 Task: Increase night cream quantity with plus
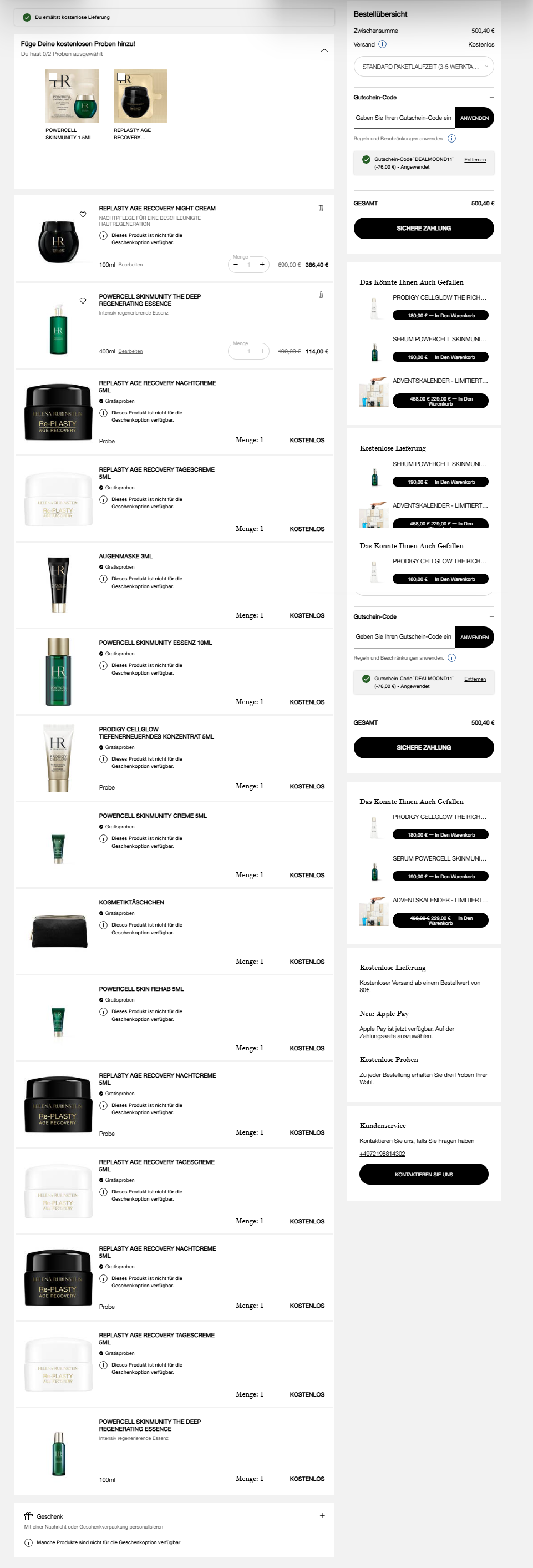pyautogui.click(x=262, y=265)
